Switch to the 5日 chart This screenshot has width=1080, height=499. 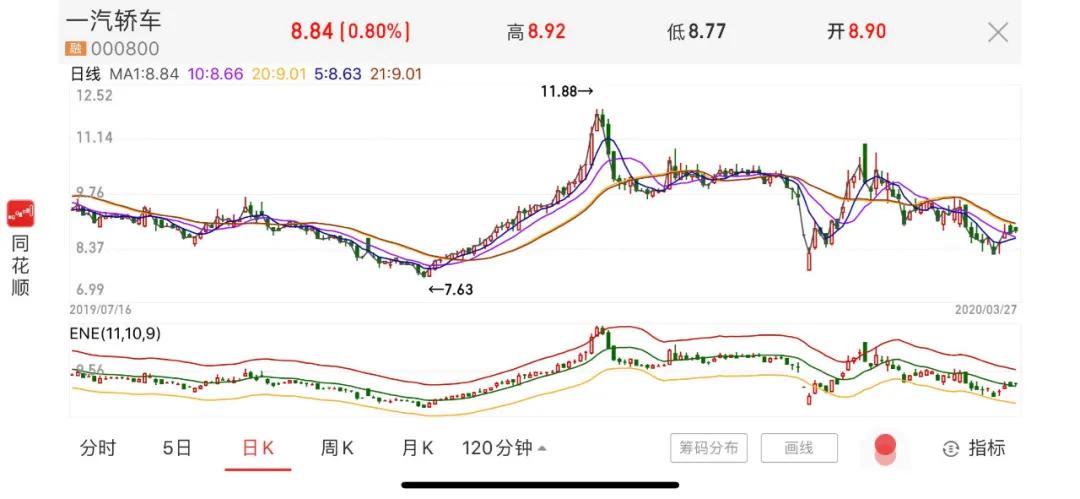point(177,448)
